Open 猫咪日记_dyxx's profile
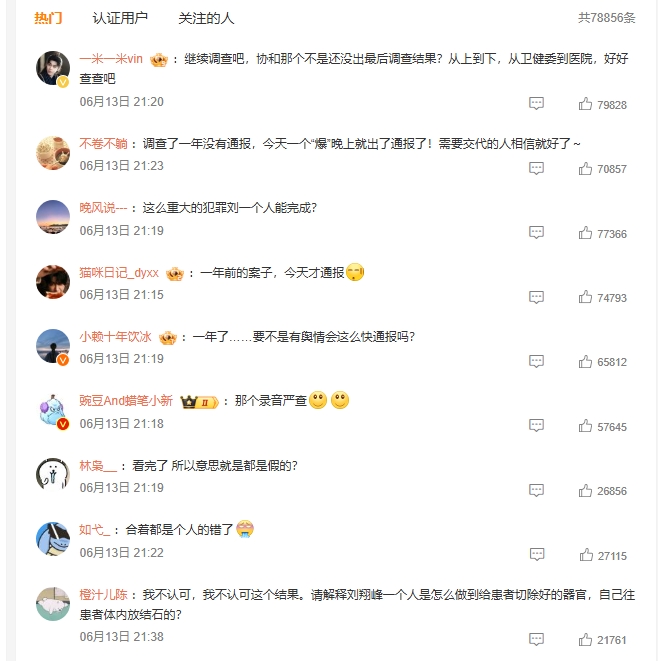 click(x=119, y=273)
